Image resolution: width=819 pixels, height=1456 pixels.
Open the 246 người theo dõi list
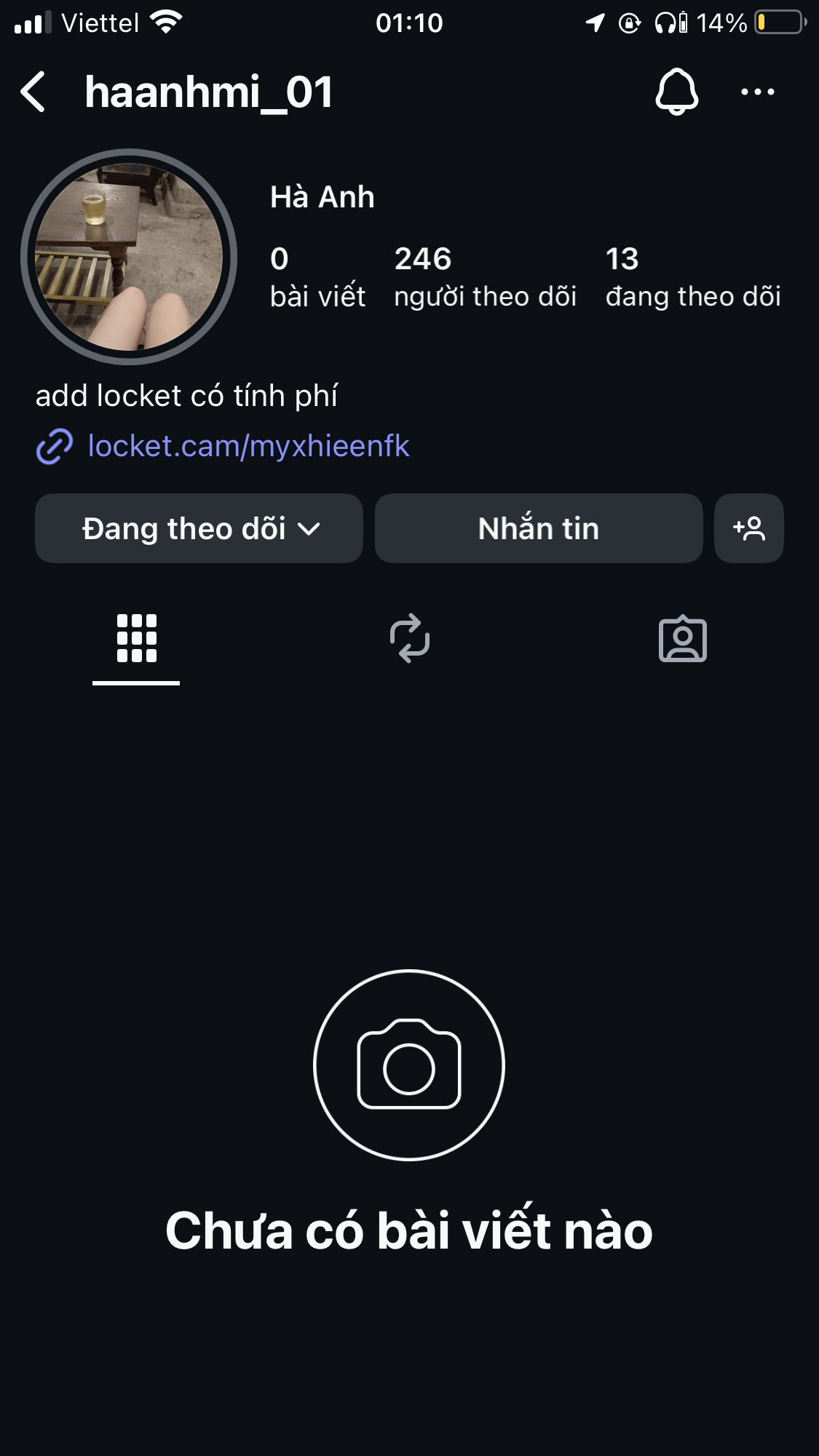[x=485, y=277]
